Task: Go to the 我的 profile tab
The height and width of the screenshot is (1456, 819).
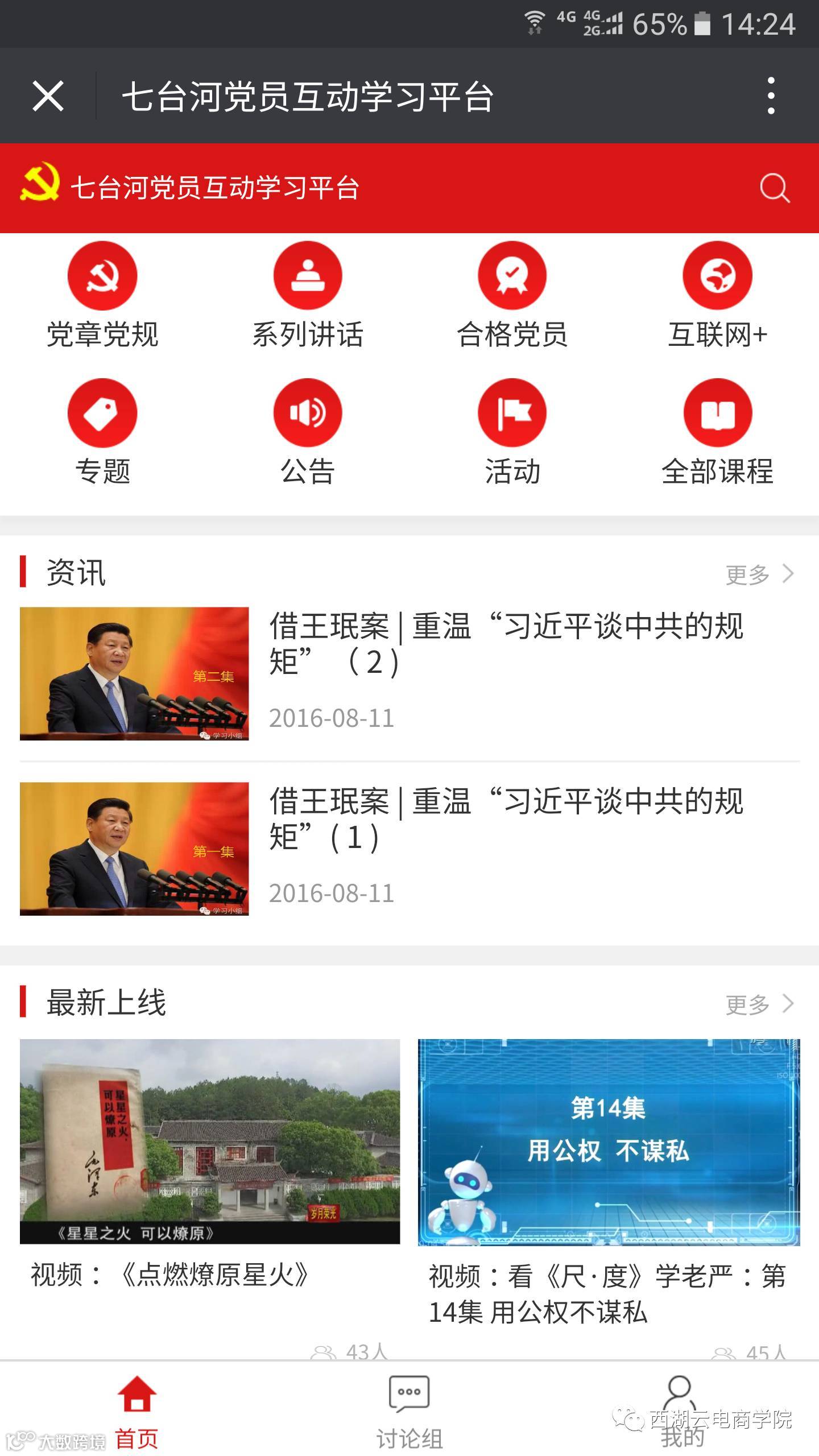Action: pos(681,1412)
